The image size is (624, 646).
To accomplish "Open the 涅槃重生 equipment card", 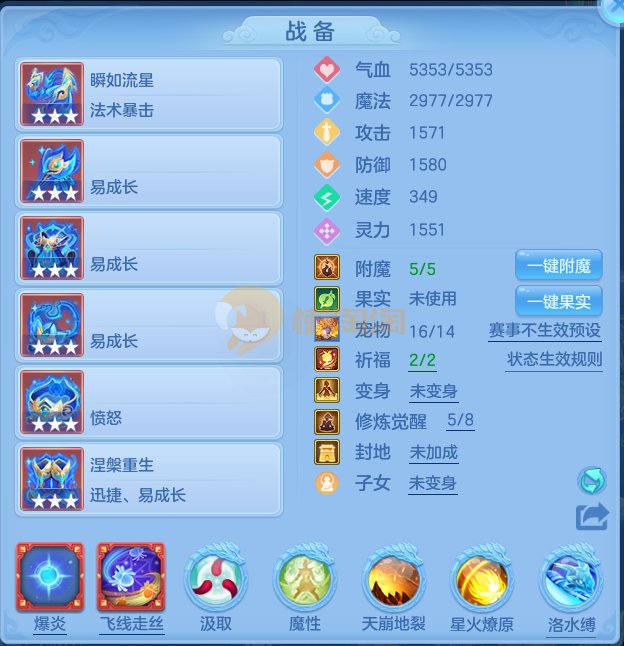I will [150, 480].
